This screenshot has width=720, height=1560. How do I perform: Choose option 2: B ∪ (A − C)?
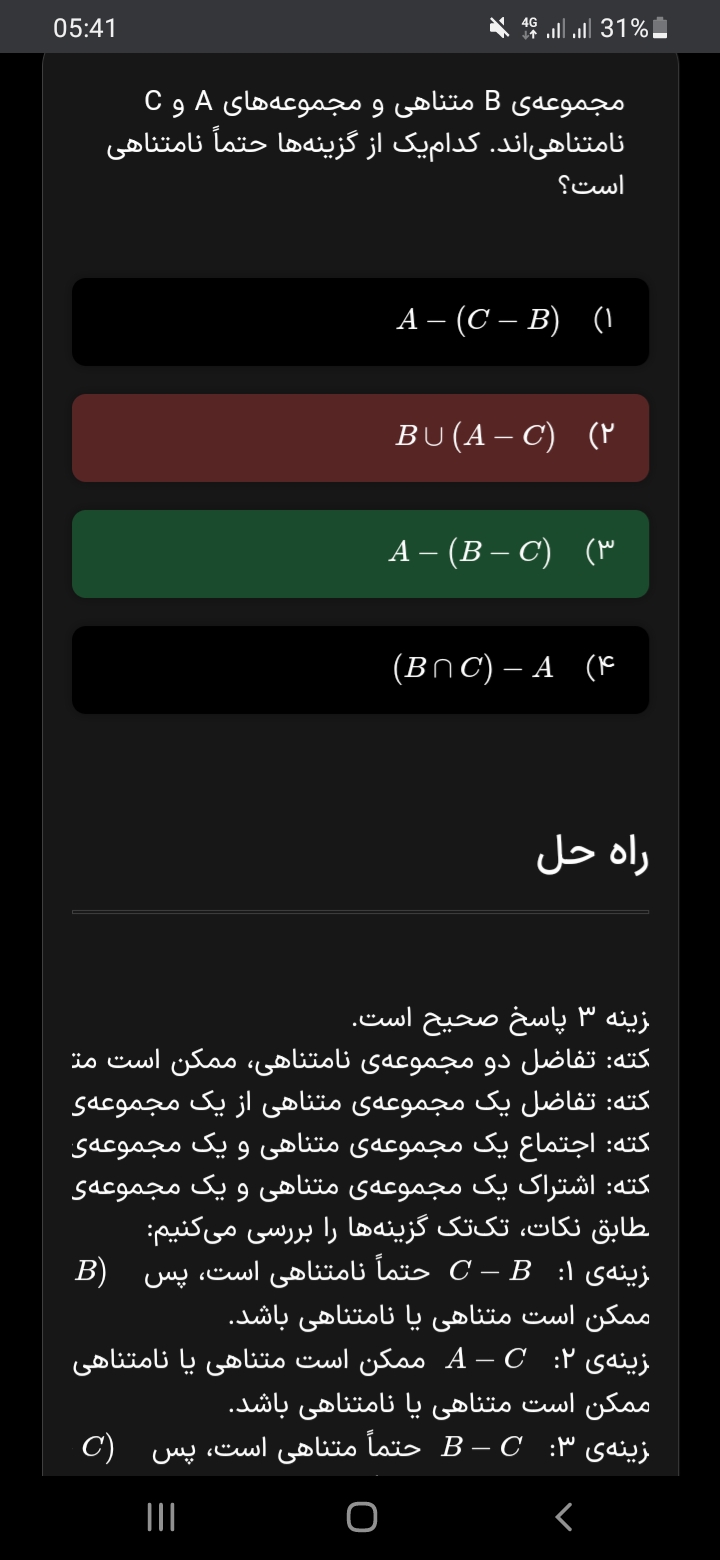pyautogui.click(x=360, y=437)
